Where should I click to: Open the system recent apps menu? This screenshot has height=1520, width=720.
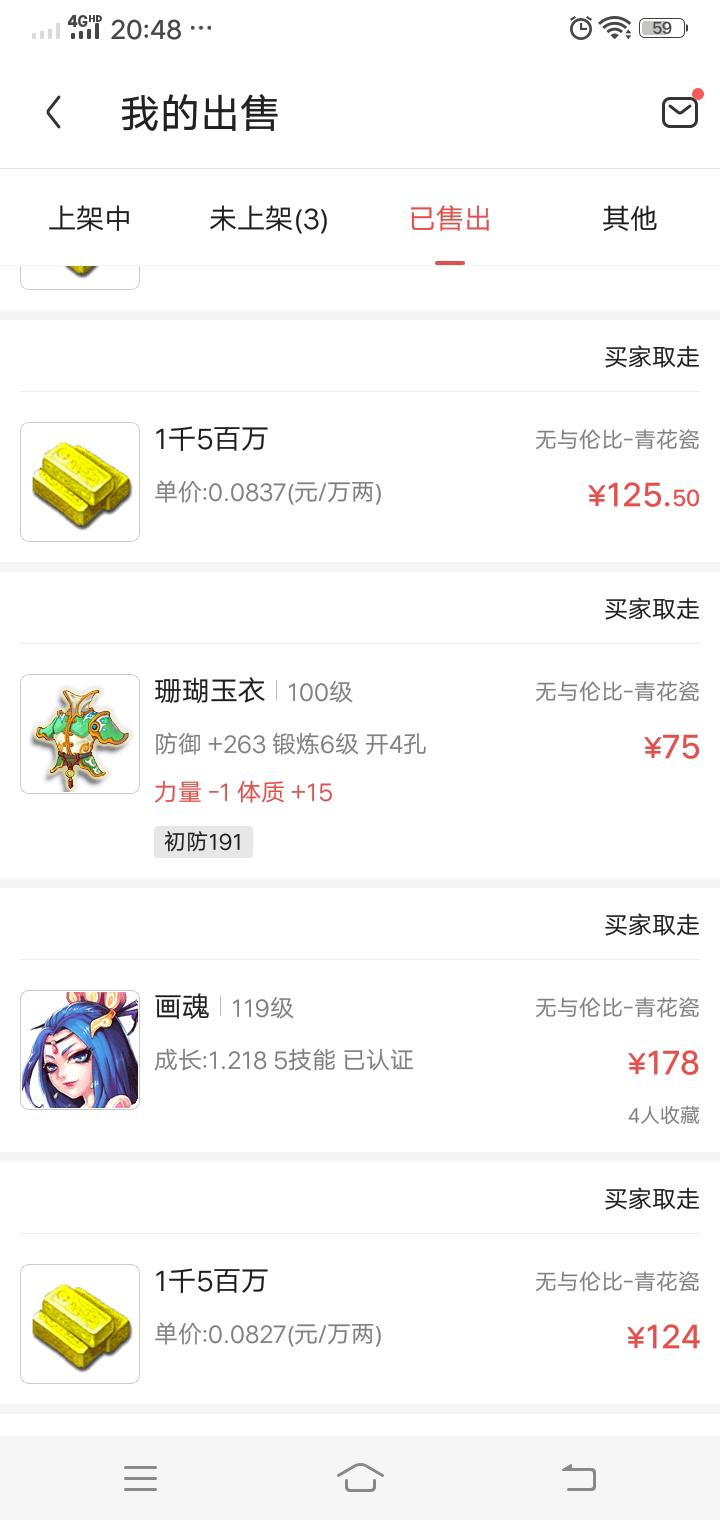pos(140,1477)
